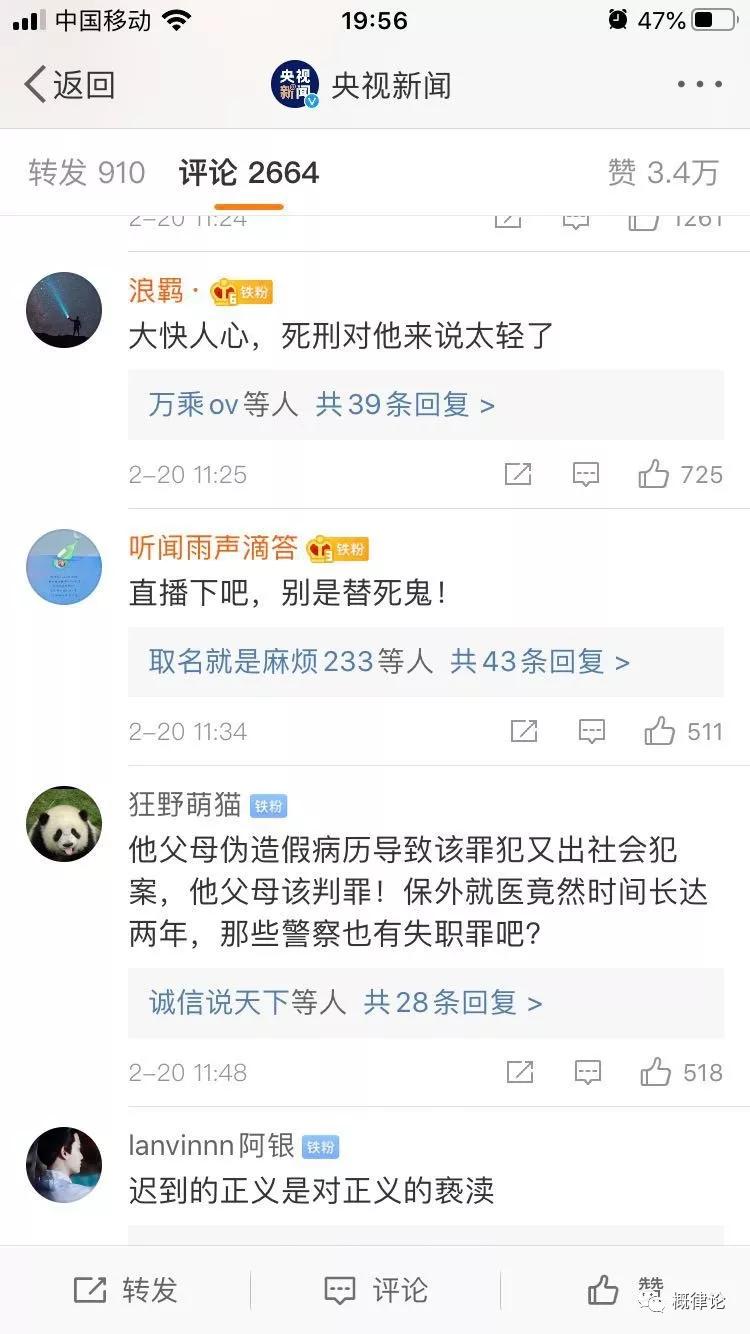Viewport: 750px width, 1334px height.
Task: Tap bottom 转发 button
Action: point(125,1290)
